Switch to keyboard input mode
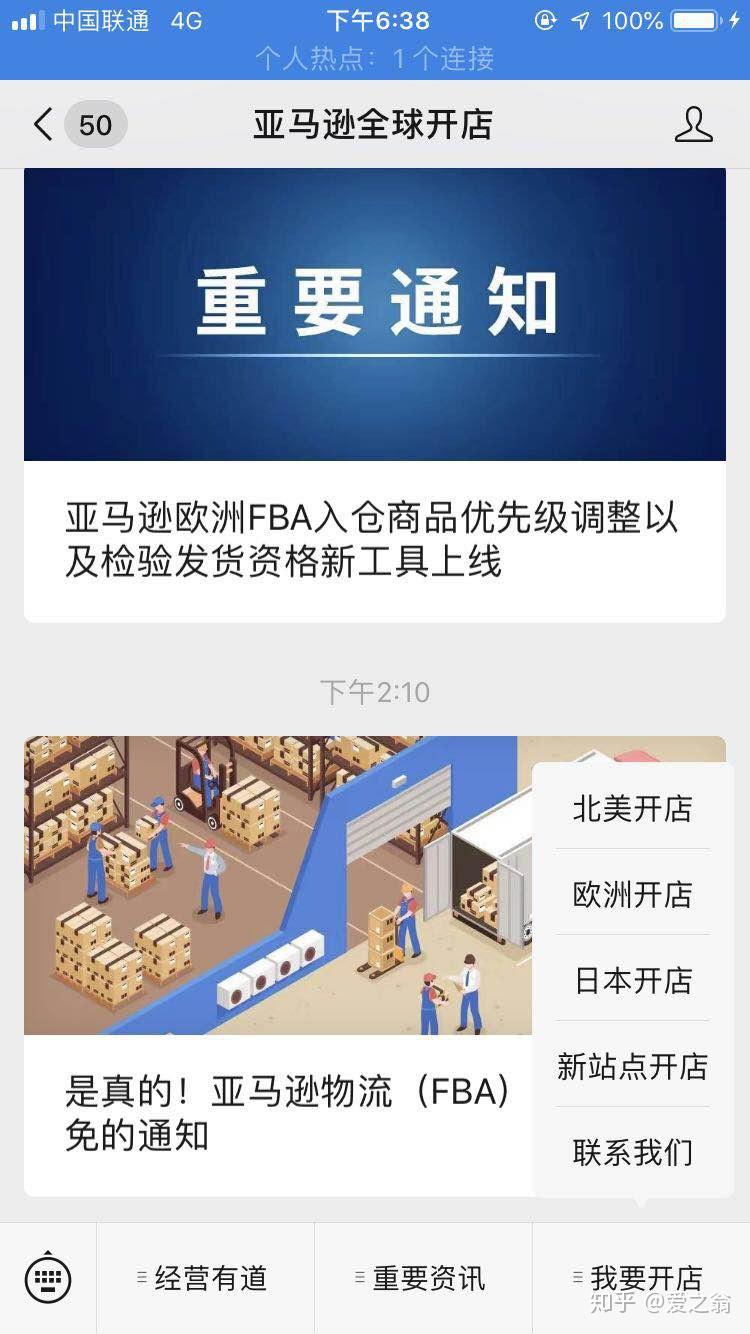This screenshot has width=750, height=1334. (48, 1277)
